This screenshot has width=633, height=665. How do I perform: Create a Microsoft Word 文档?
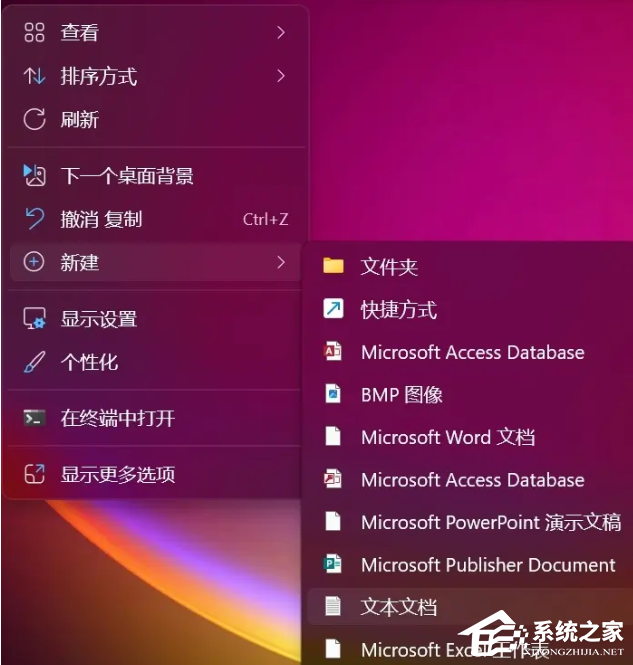[x=447, y=437]
